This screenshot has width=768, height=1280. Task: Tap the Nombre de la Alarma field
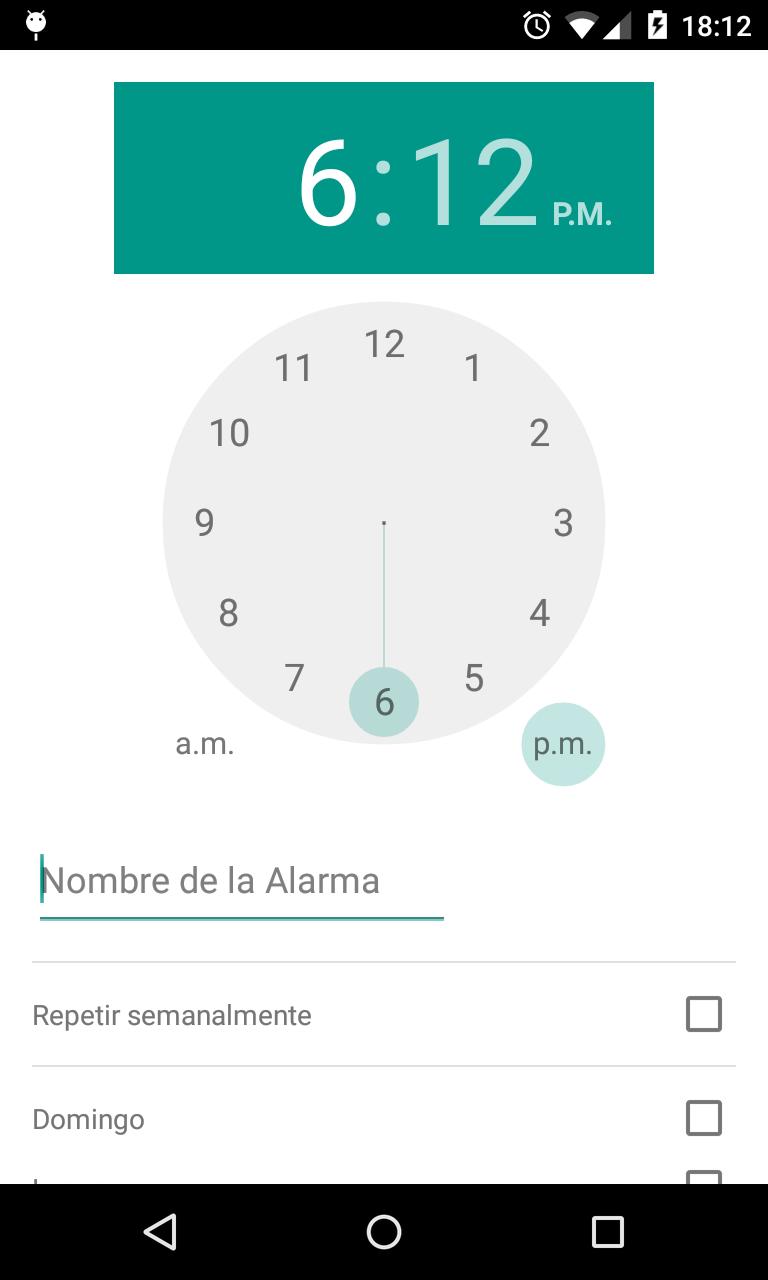click(240, 880)
